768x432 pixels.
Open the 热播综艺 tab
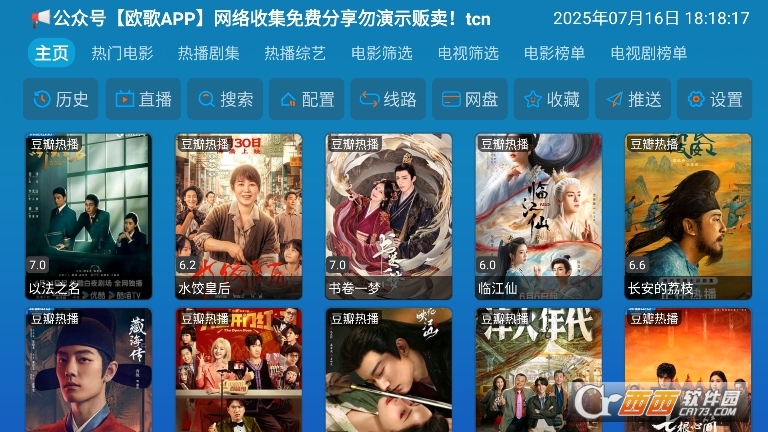tap(294, 53)
